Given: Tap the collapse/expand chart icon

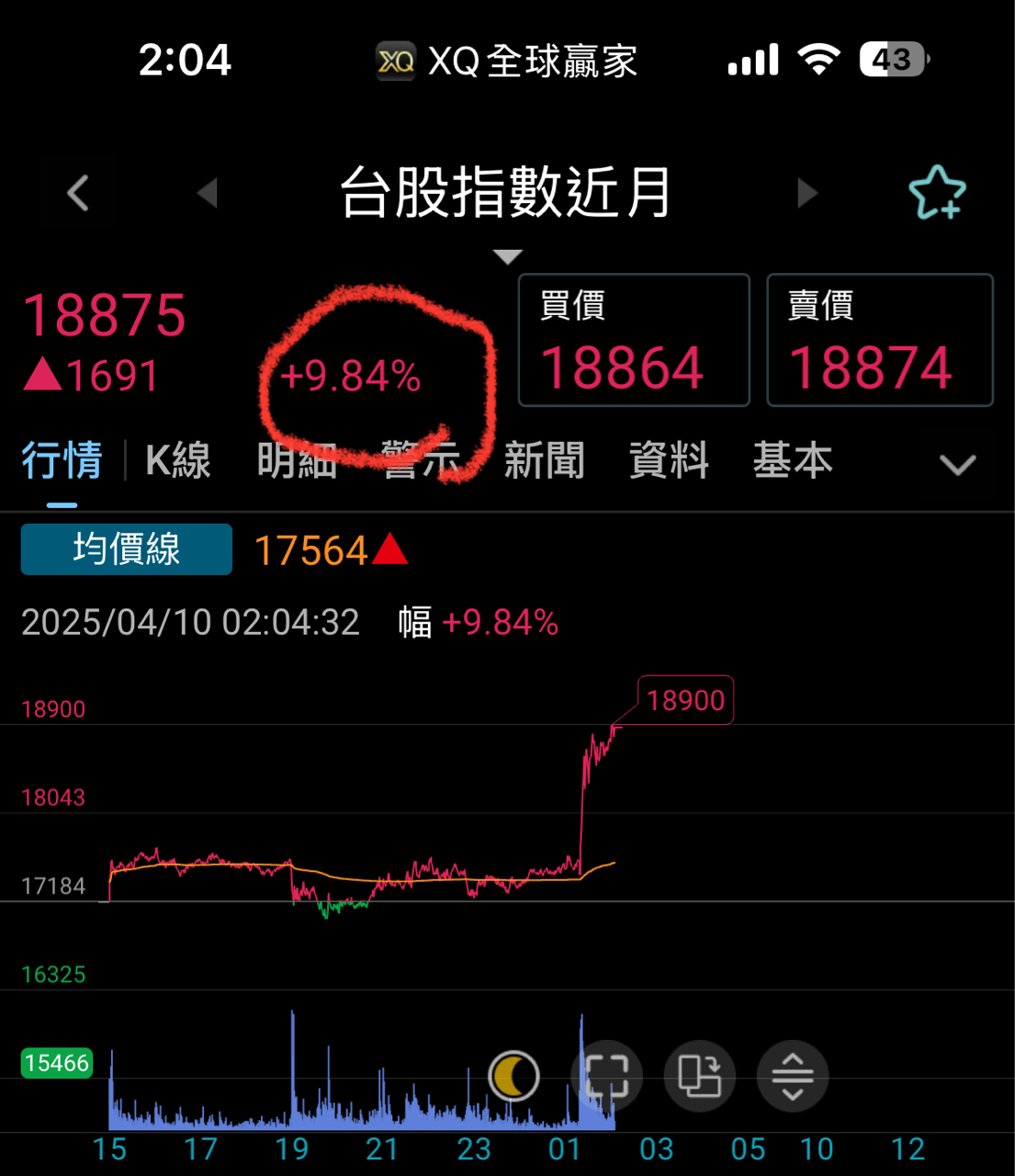Looking at the screenshot, I should click(x=793, y=1076).
